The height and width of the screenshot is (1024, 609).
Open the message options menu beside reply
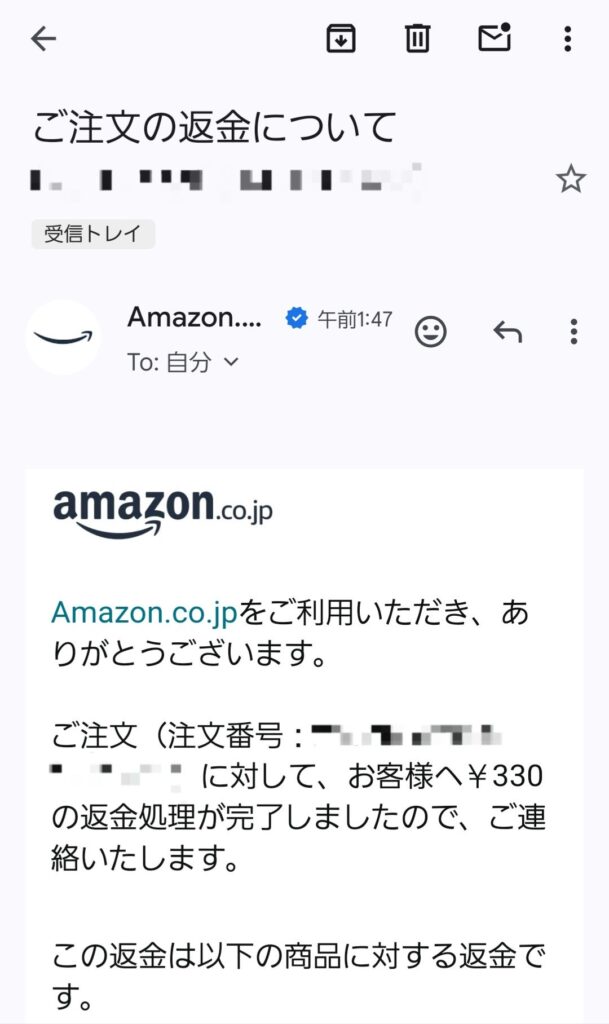point(573,332)
